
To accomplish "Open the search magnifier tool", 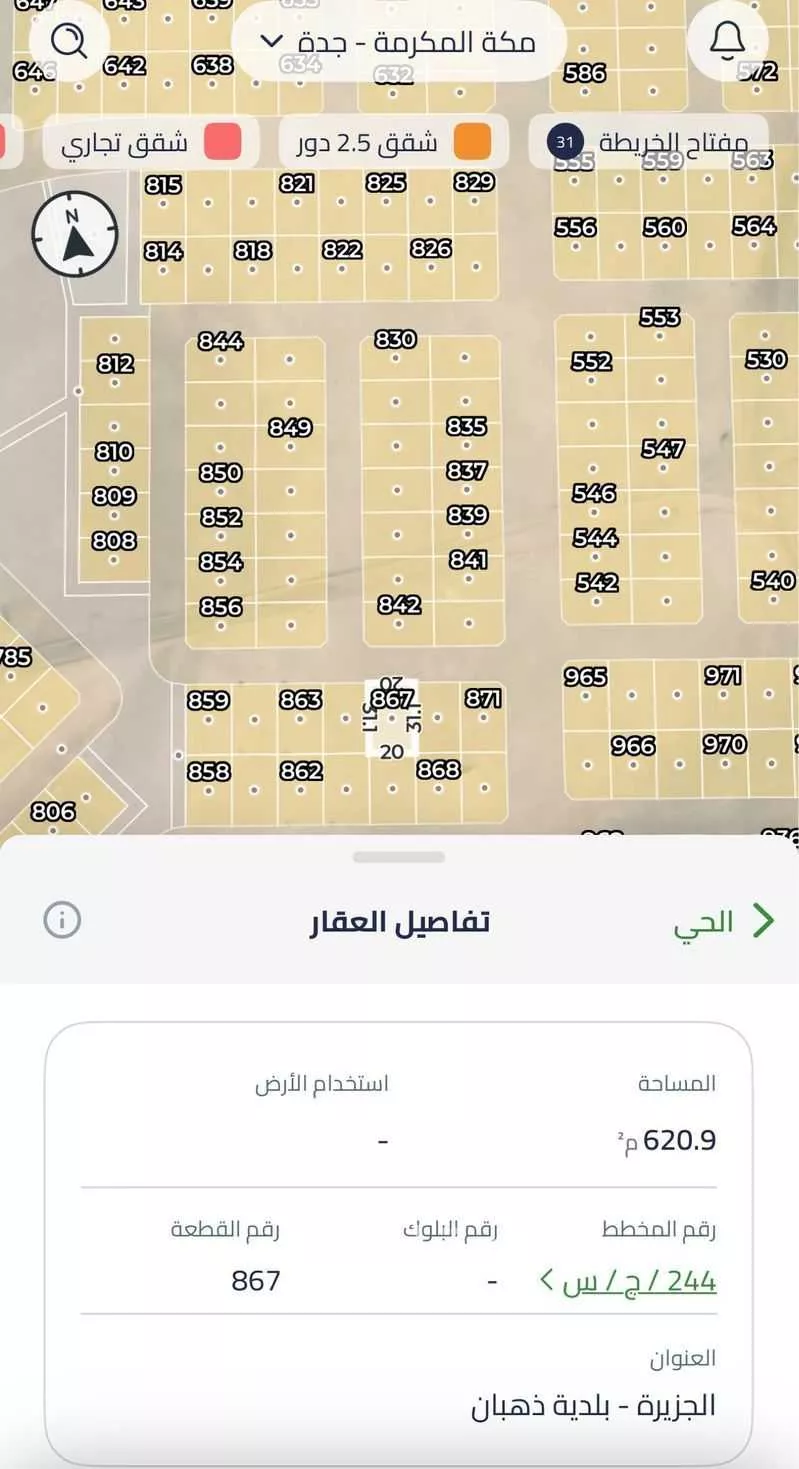I will pyautogui.click(x=68, y=42).
